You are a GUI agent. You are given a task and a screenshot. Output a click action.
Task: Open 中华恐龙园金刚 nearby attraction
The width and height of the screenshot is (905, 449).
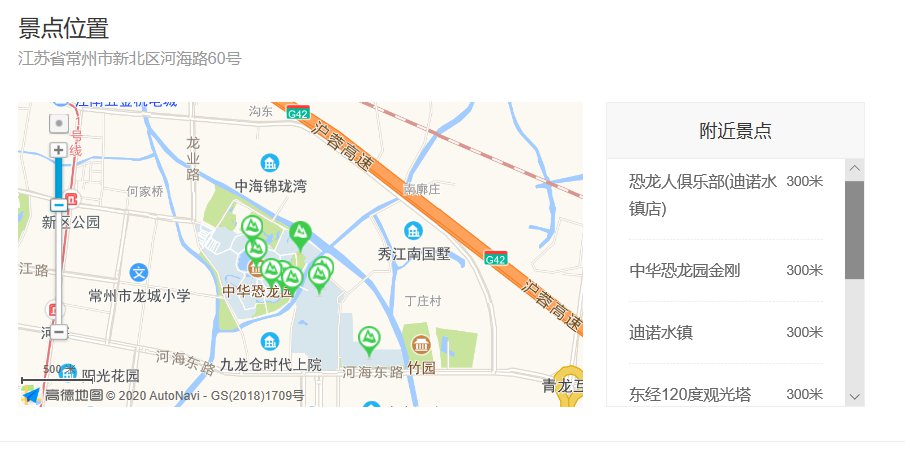685,270
